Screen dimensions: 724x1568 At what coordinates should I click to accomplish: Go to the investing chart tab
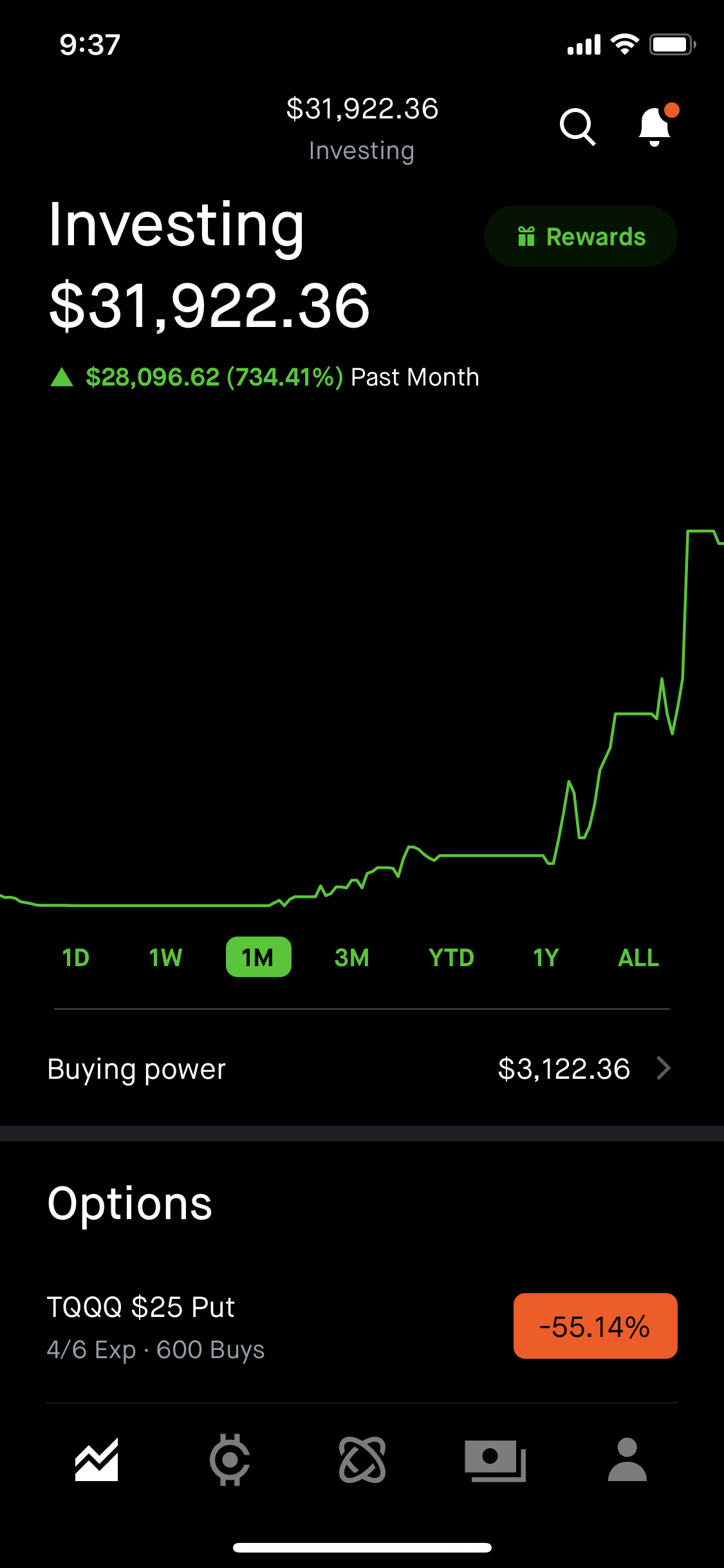[x=97, y=1460]
